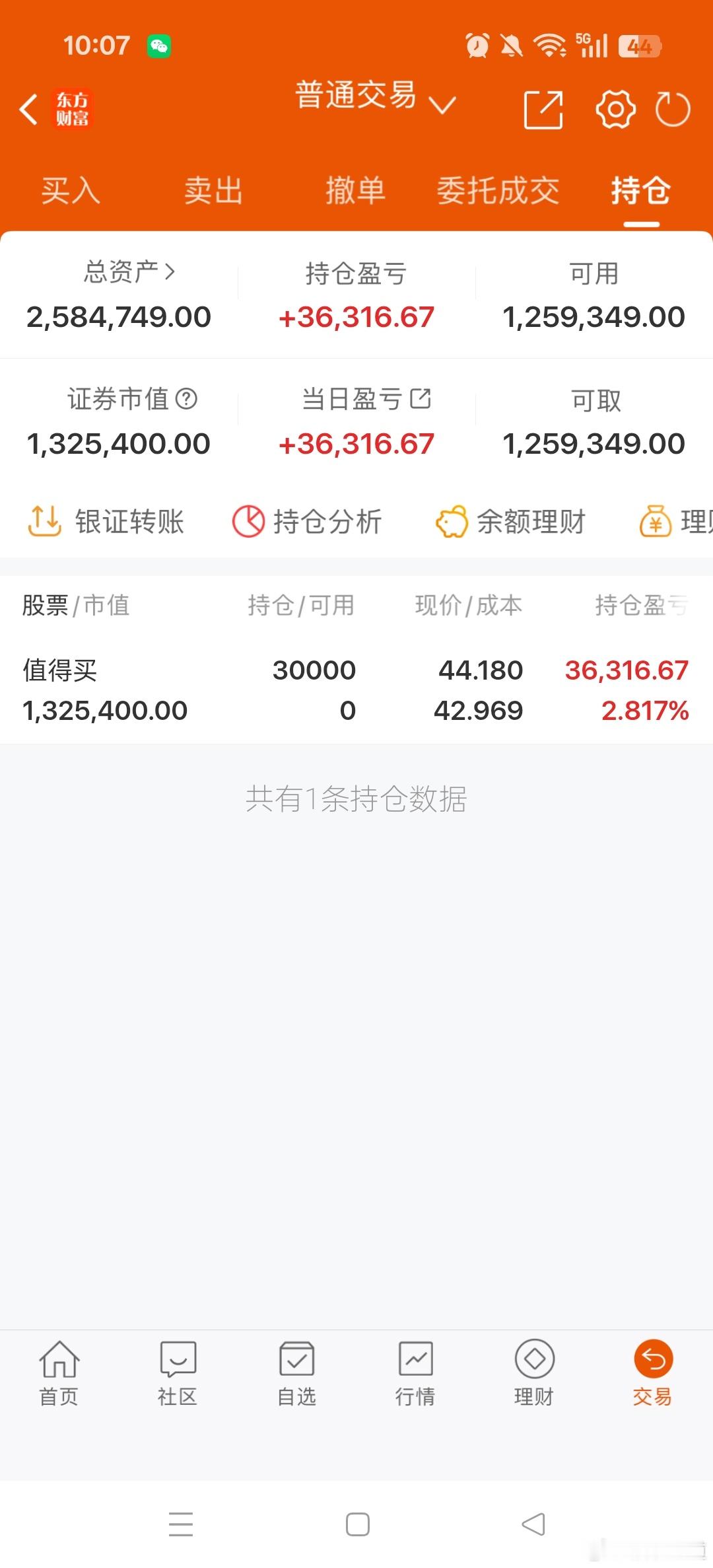This screenshot has height=1568, width=713.
Task: Open trading settings gear
Action: pos(615,109)
